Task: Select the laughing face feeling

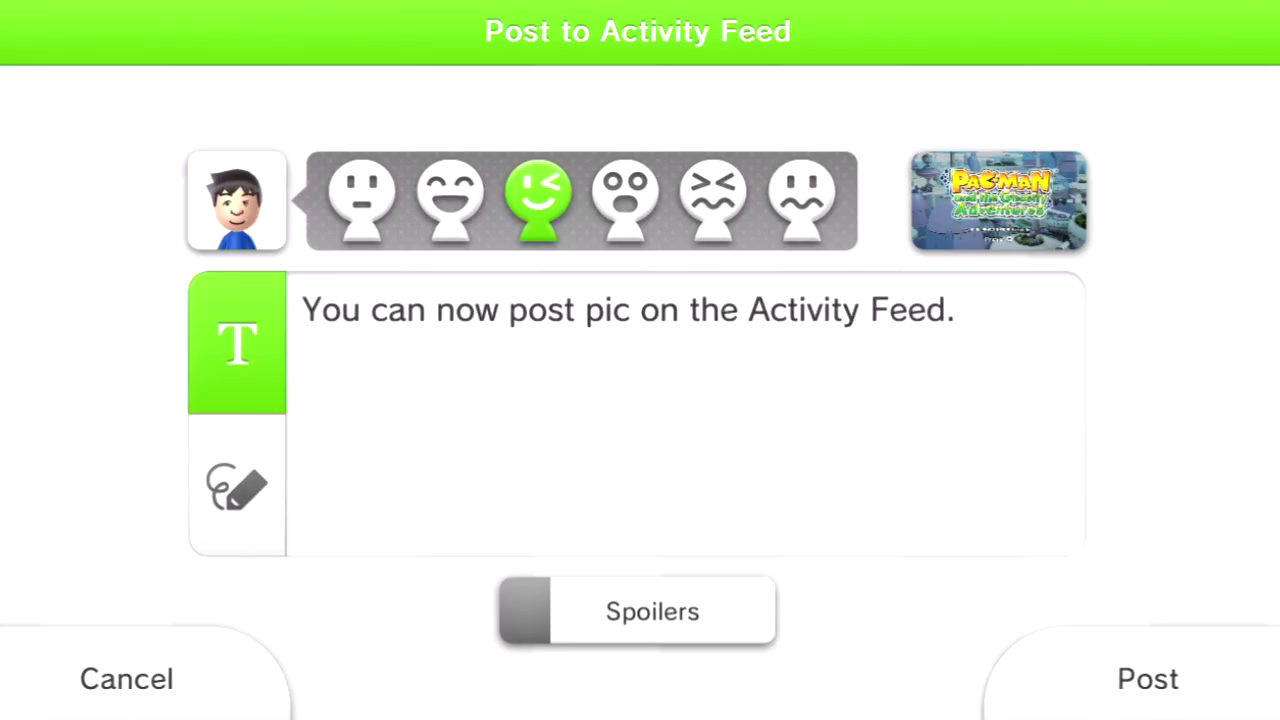Action: point(450,200)
